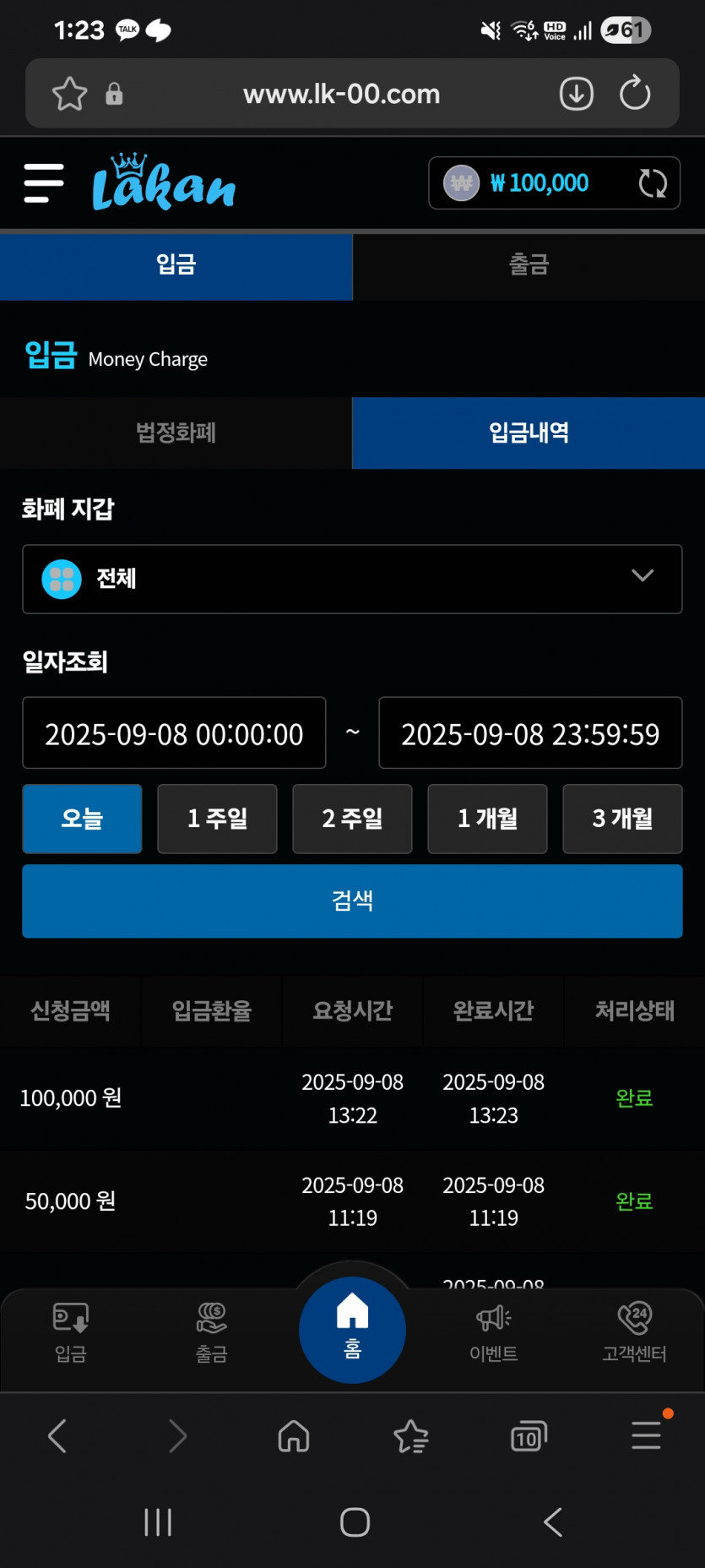Set the range to 1 개월

coord(487,819)
